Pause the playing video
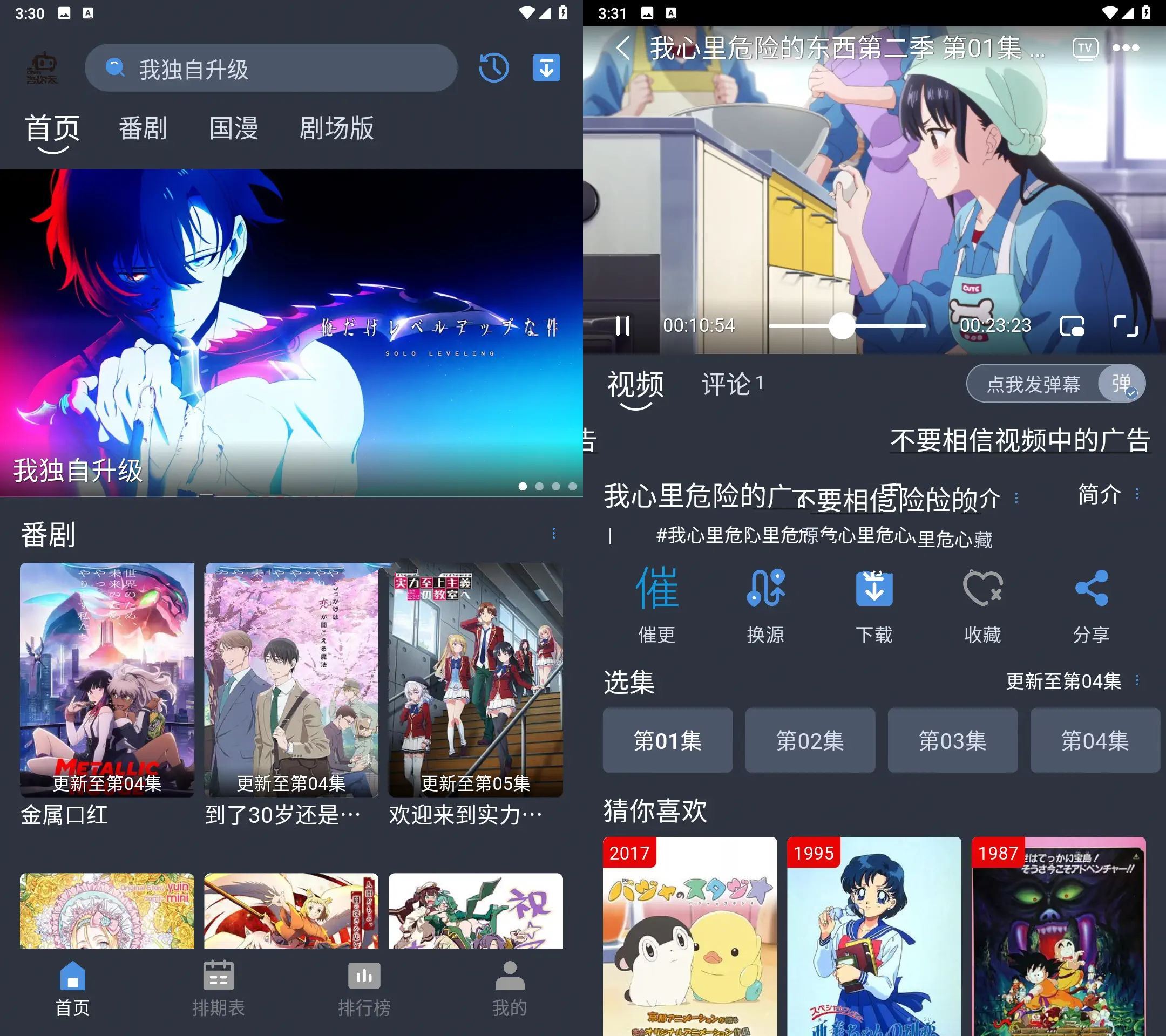 pyautogui.click(x=623, y=326)
